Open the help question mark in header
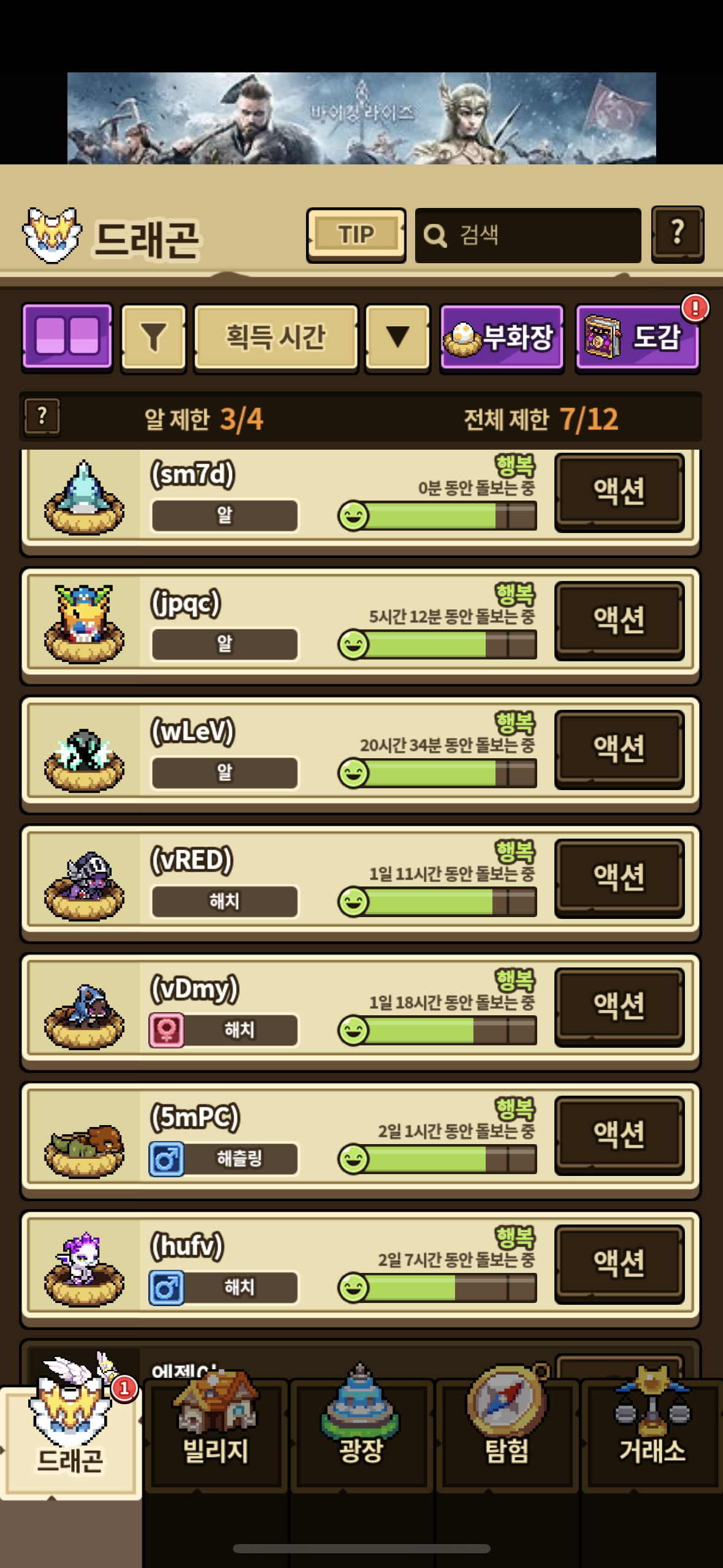This screenshot has height=1568, width=723. 677,234
